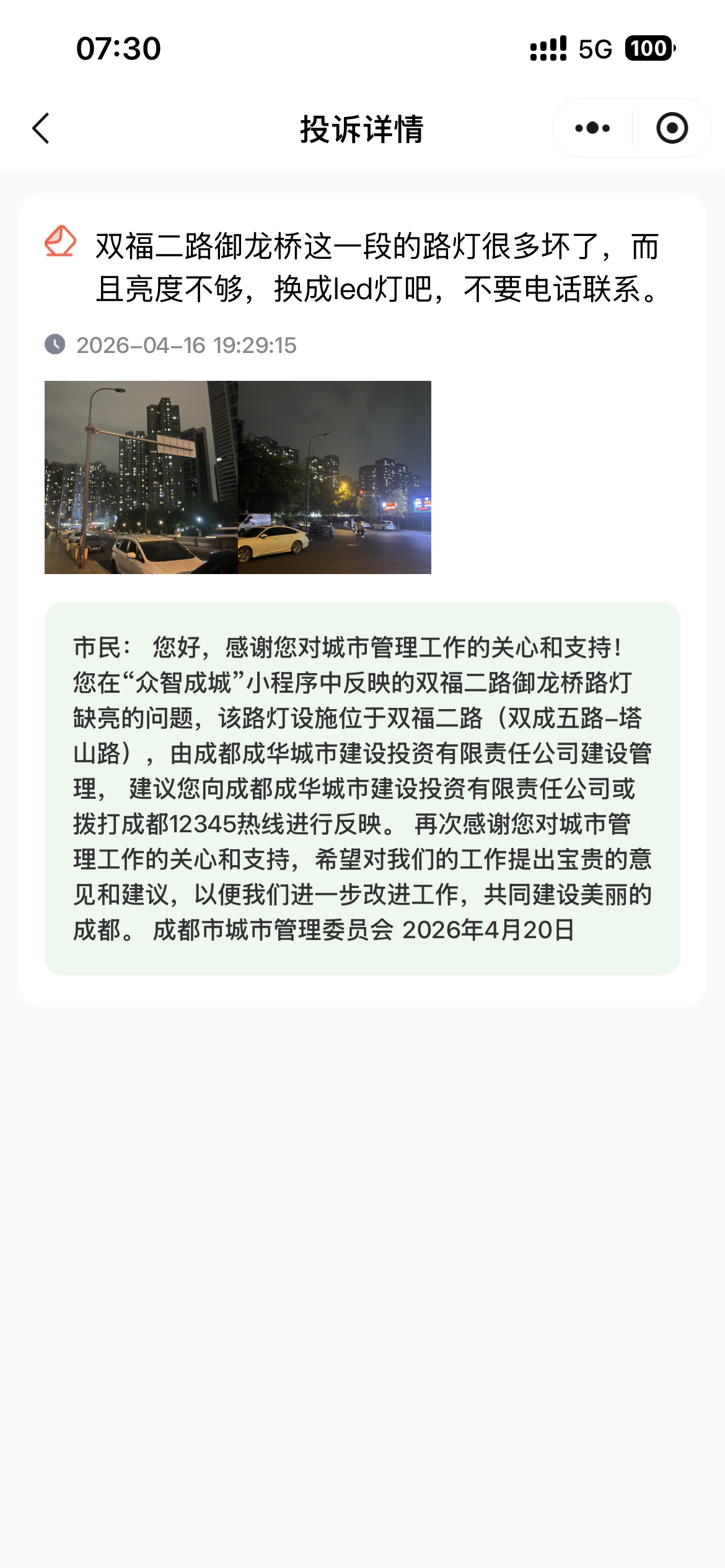Open the first photo with the white van
The height and width of the screenshot is (1568, 725).
coord(141,477)
